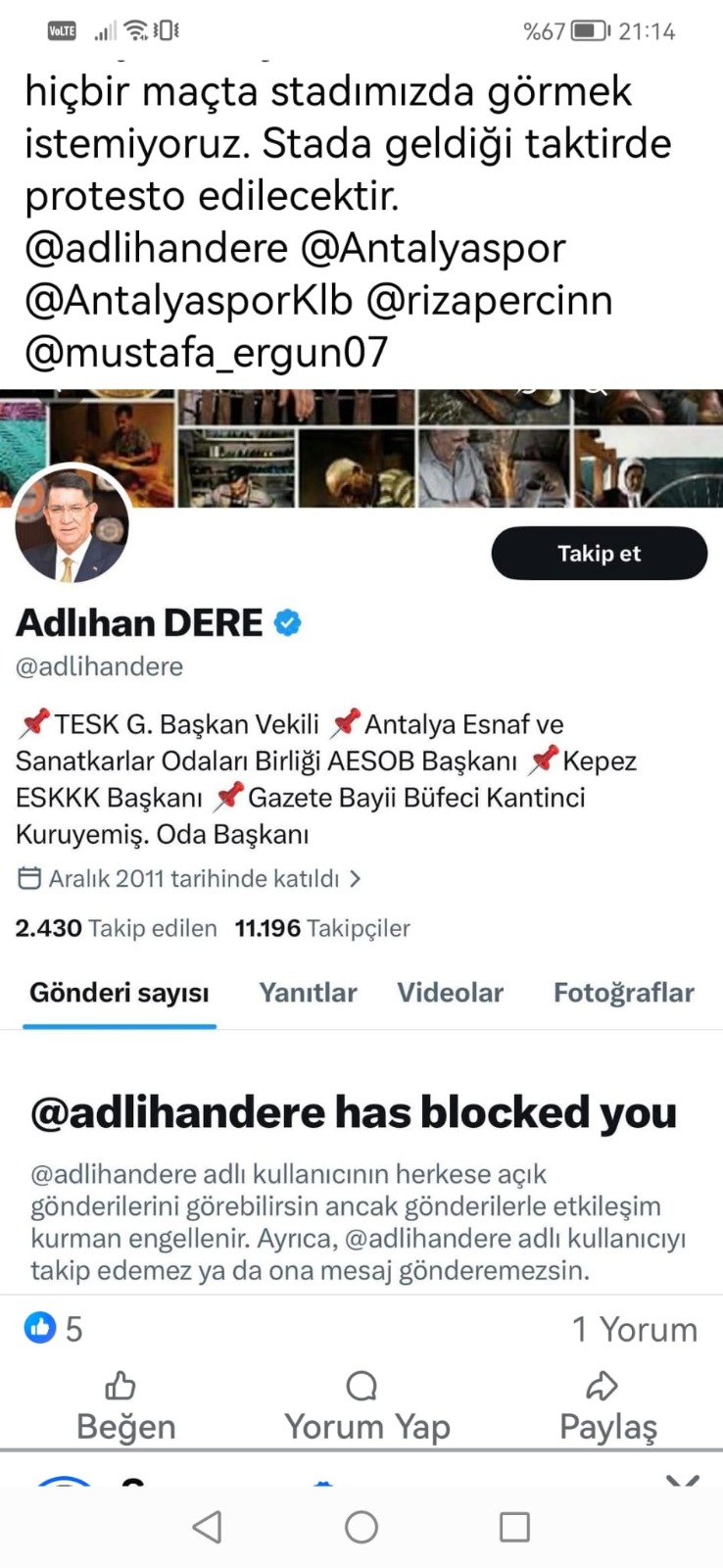See who gave the 5 reactions
The image size is (723, 1568).
[x=54, y=1329]
